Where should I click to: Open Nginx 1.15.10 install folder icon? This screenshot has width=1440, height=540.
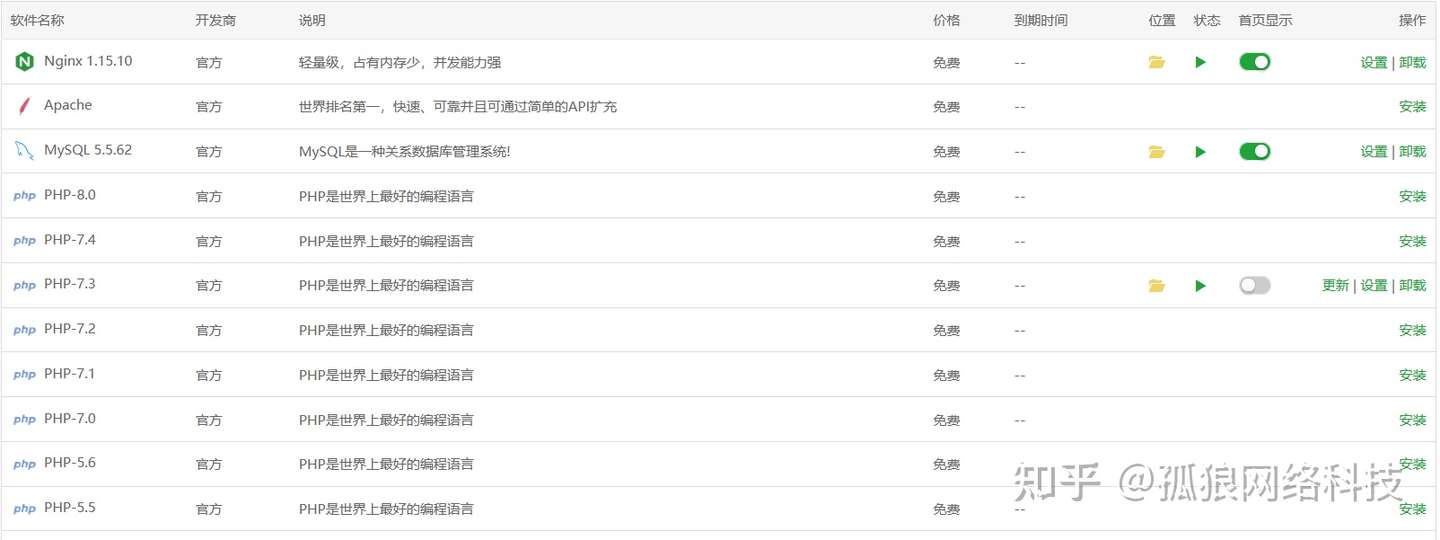coord(1157,62)
